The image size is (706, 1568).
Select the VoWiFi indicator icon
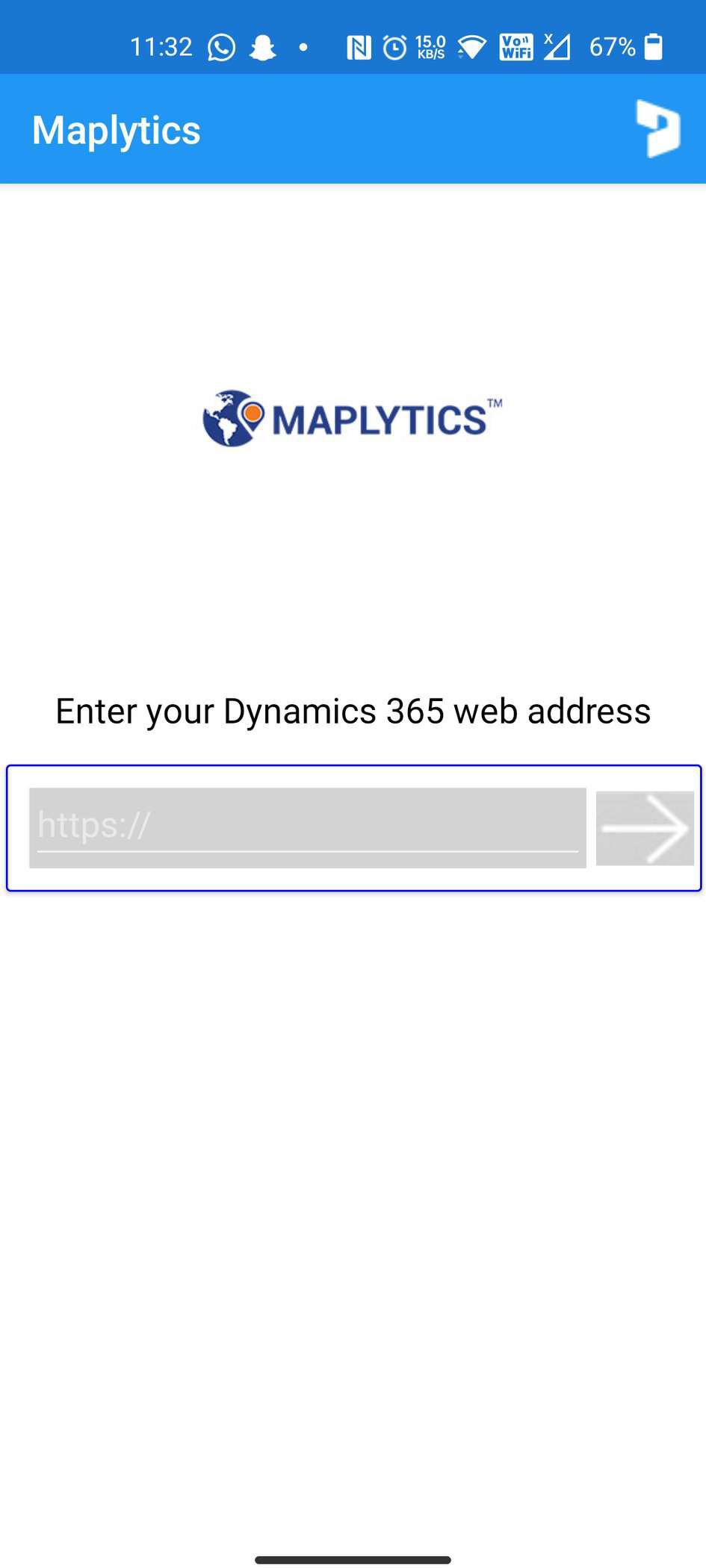[516, 46]
